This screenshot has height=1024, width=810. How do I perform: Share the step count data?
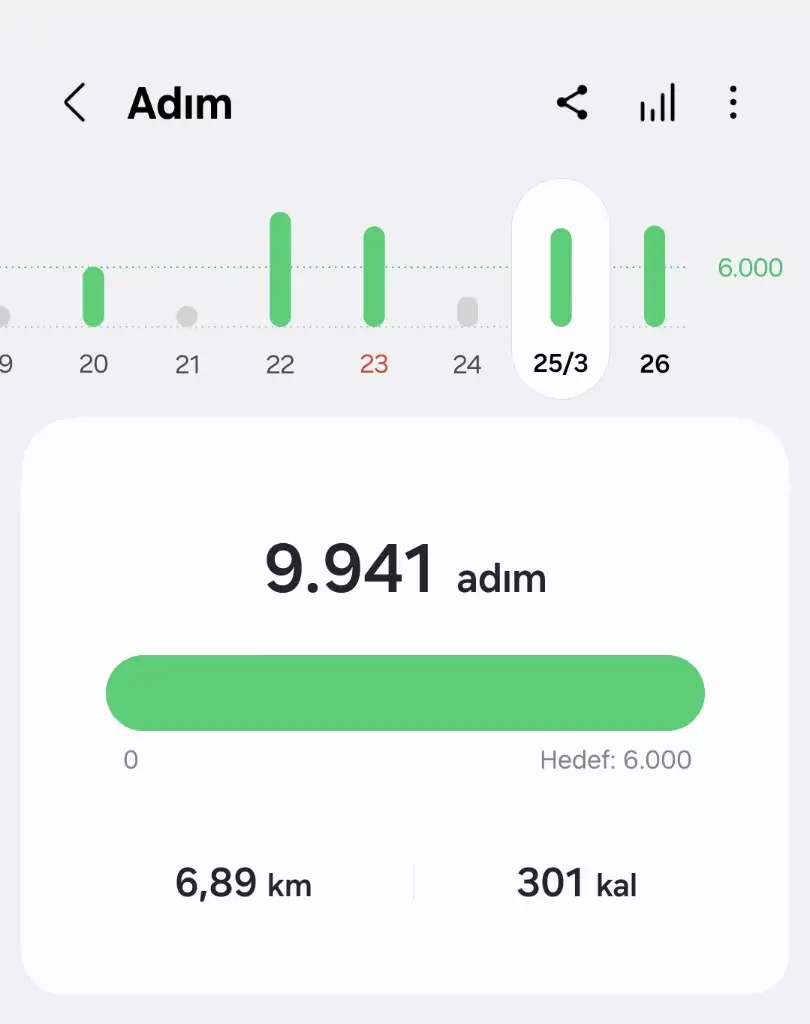coord(572,103)
